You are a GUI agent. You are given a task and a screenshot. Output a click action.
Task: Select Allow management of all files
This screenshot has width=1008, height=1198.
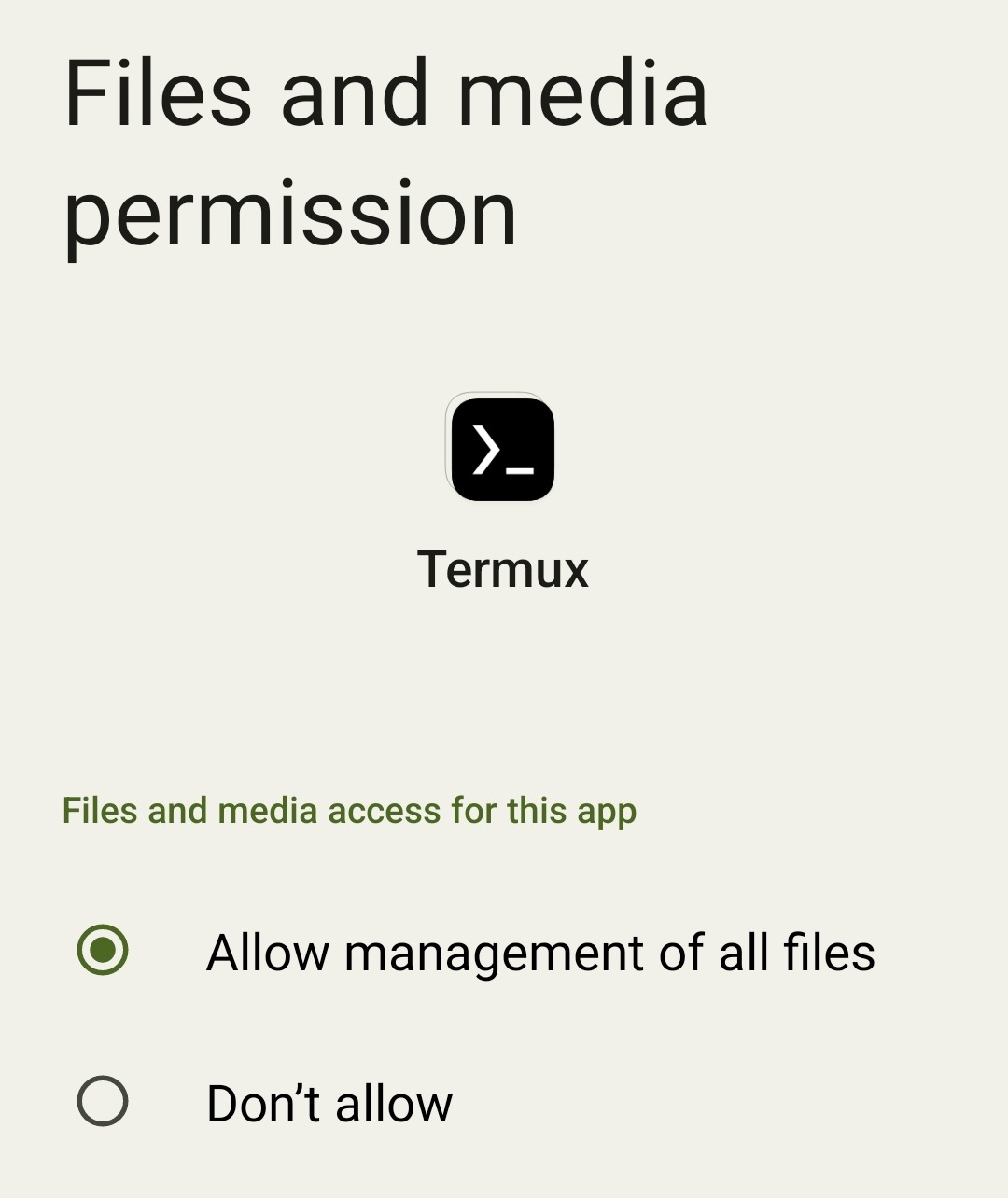pos(504,951)
